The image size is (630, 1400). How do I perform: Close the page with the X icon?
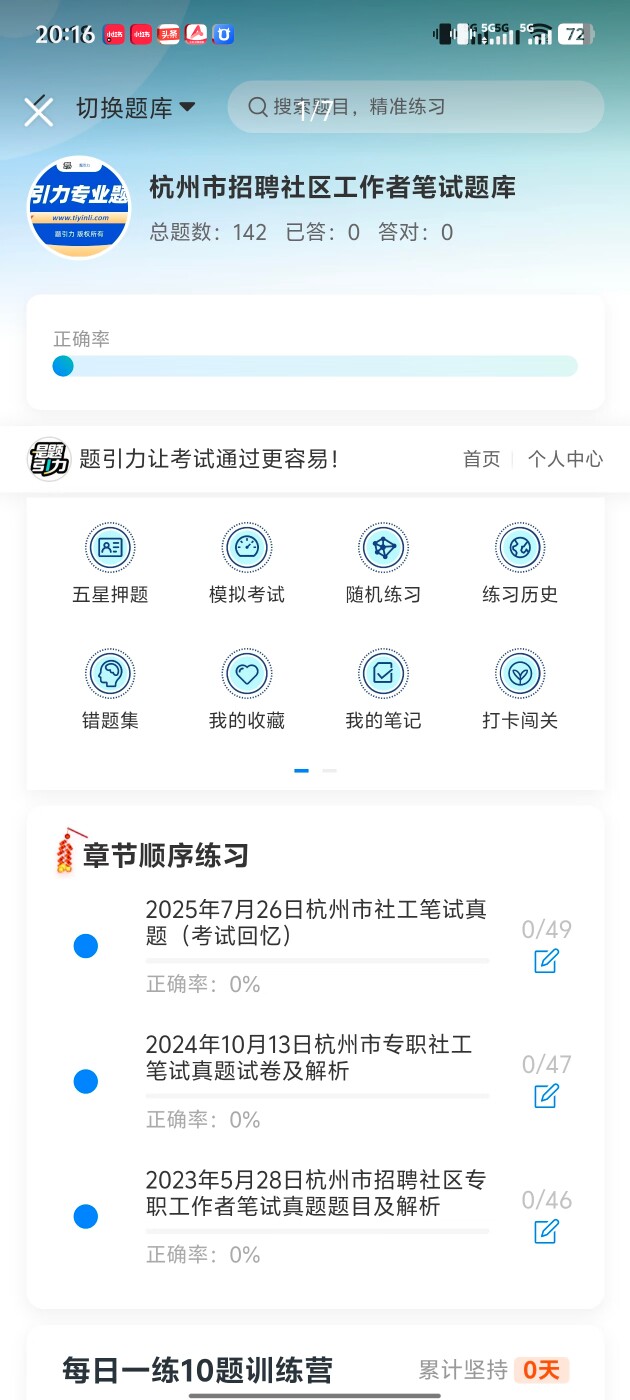39,110
